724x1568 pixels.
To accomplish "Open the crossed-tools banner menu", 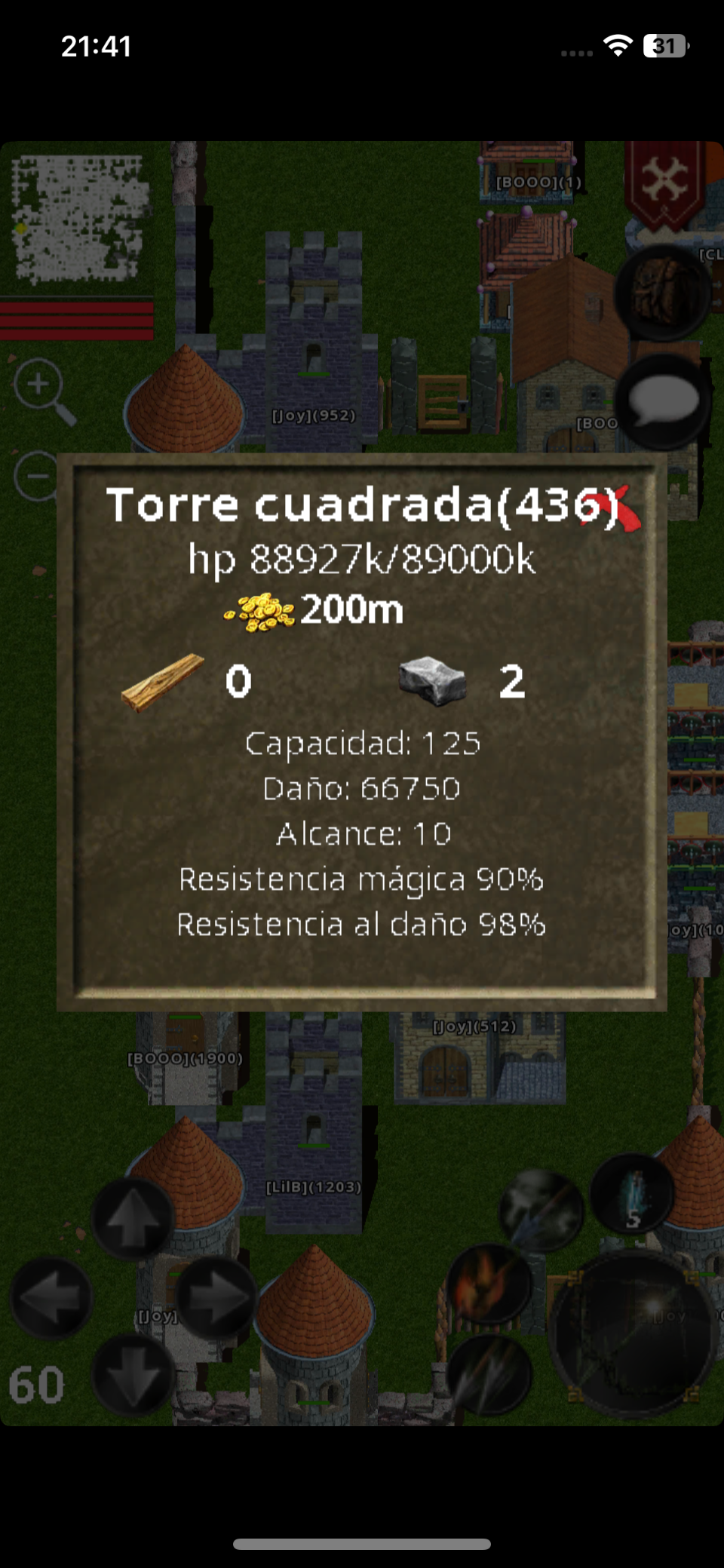I will (x=664, y=184).
